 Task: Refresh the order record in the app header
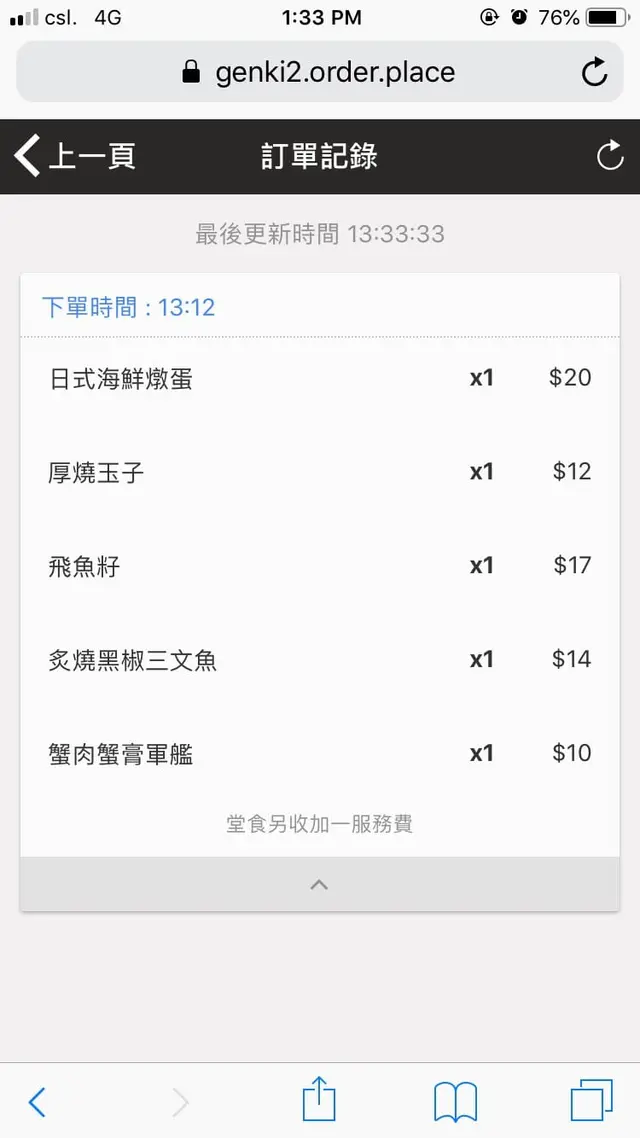(x=609, y=156)
